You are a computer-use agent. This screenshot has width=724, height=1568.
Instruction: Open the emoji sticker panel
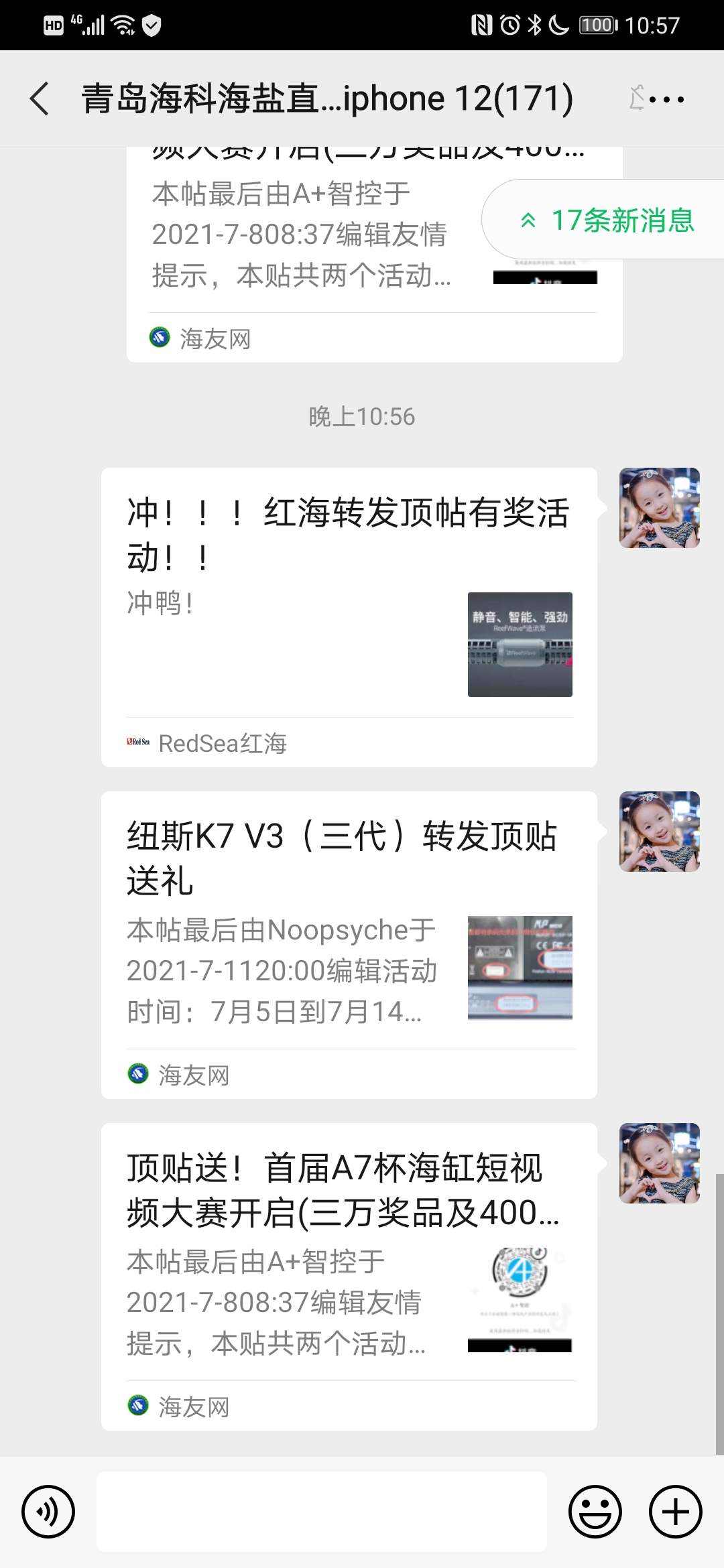(595, 1512)
